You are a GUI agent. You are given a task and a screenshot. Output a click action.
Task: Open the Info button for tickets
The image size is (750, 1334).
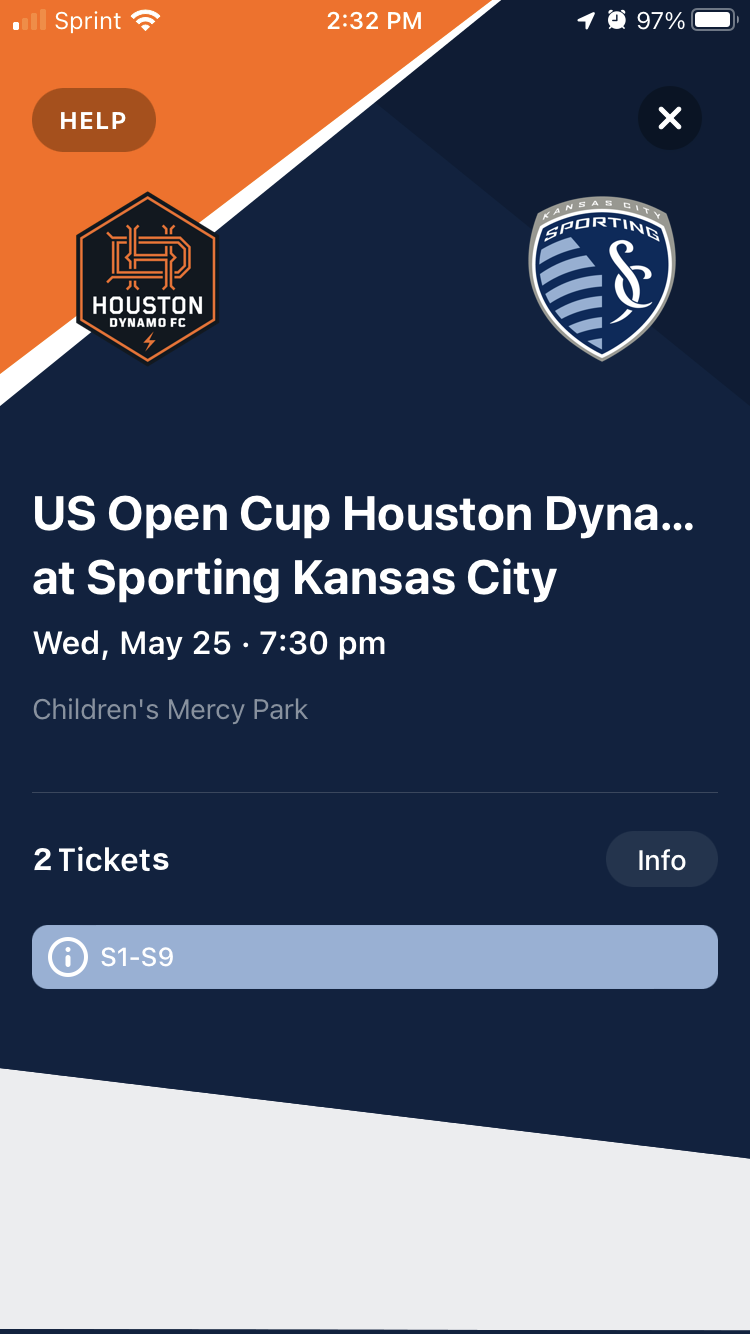pos(661,859)
